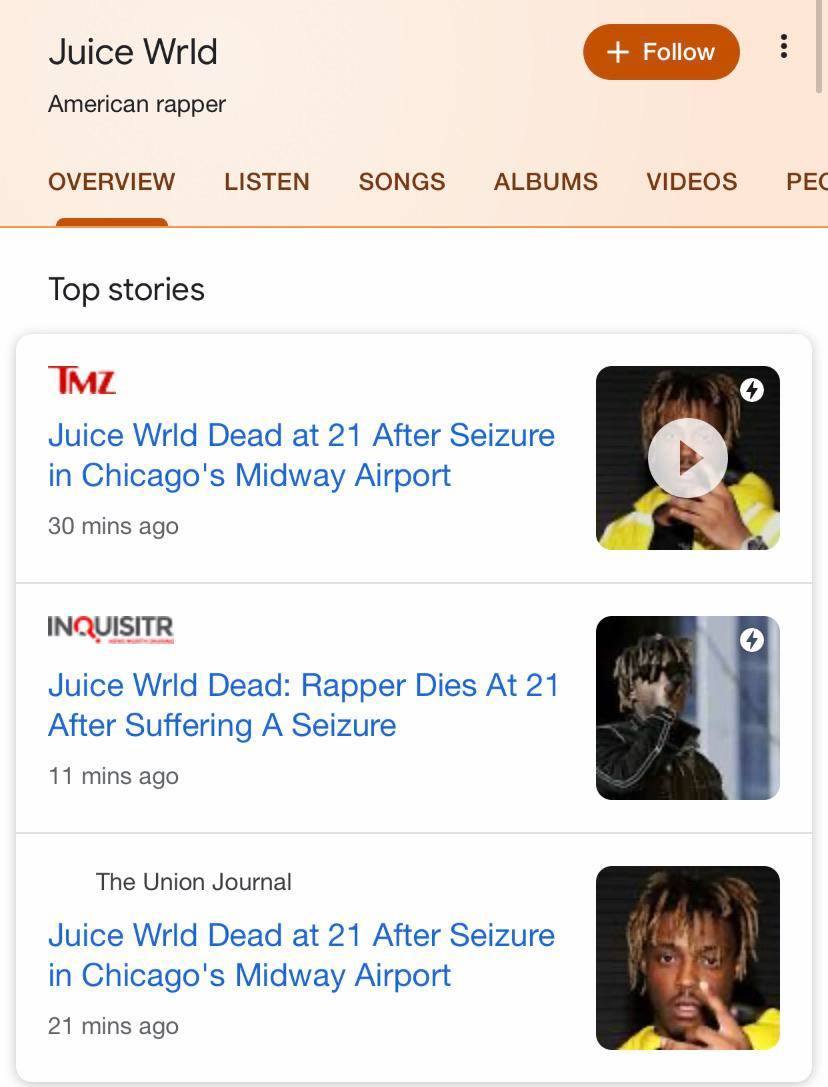Tap The Union Journal publisher name

tap(193, 882)
